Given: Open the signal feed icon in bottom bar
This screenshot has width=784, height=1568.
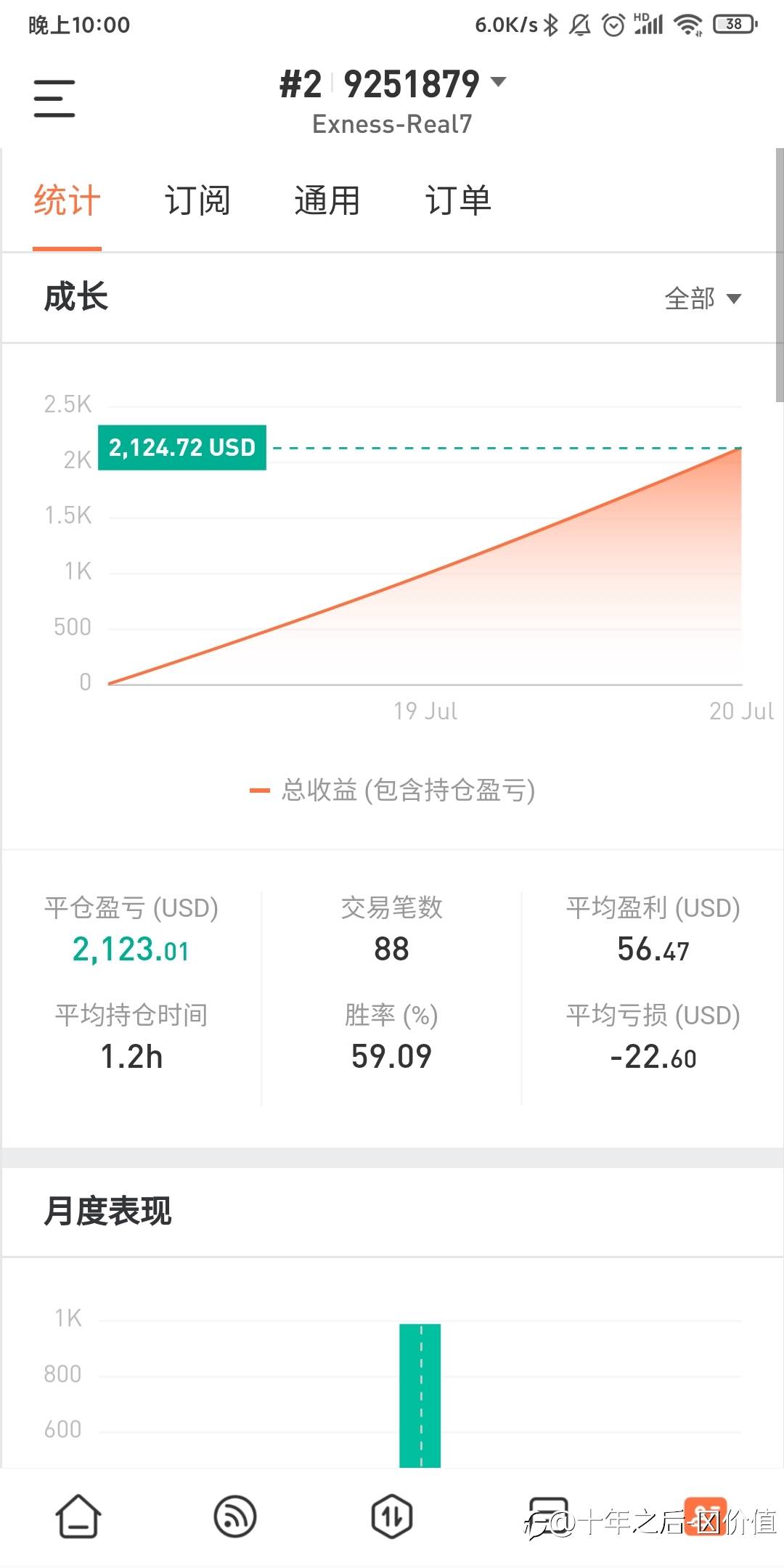Looking at the screenshot, I should (235, 1517).
